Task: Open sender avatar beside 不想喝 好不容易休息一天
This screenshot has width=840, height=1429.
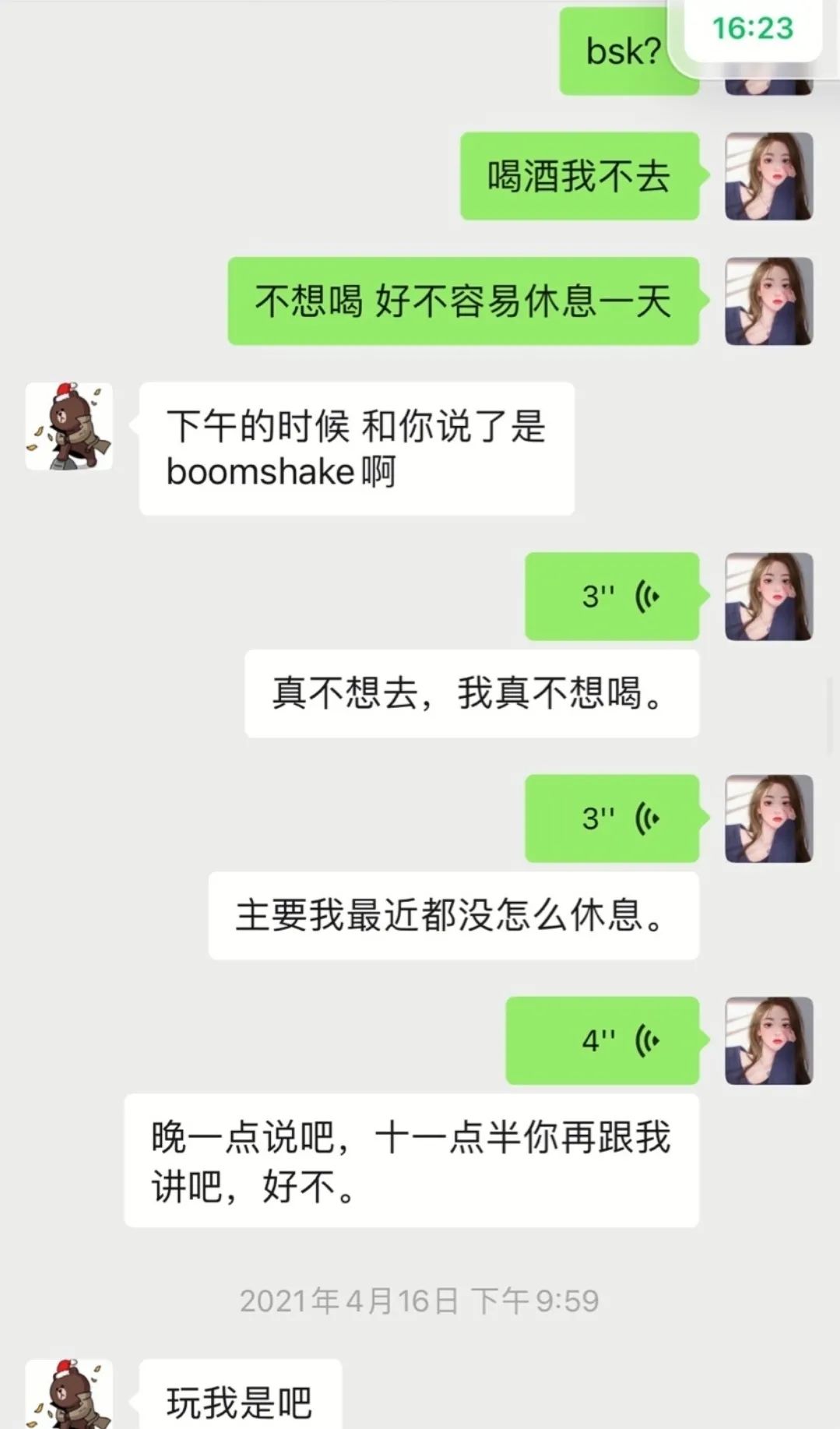Action: 768,301
